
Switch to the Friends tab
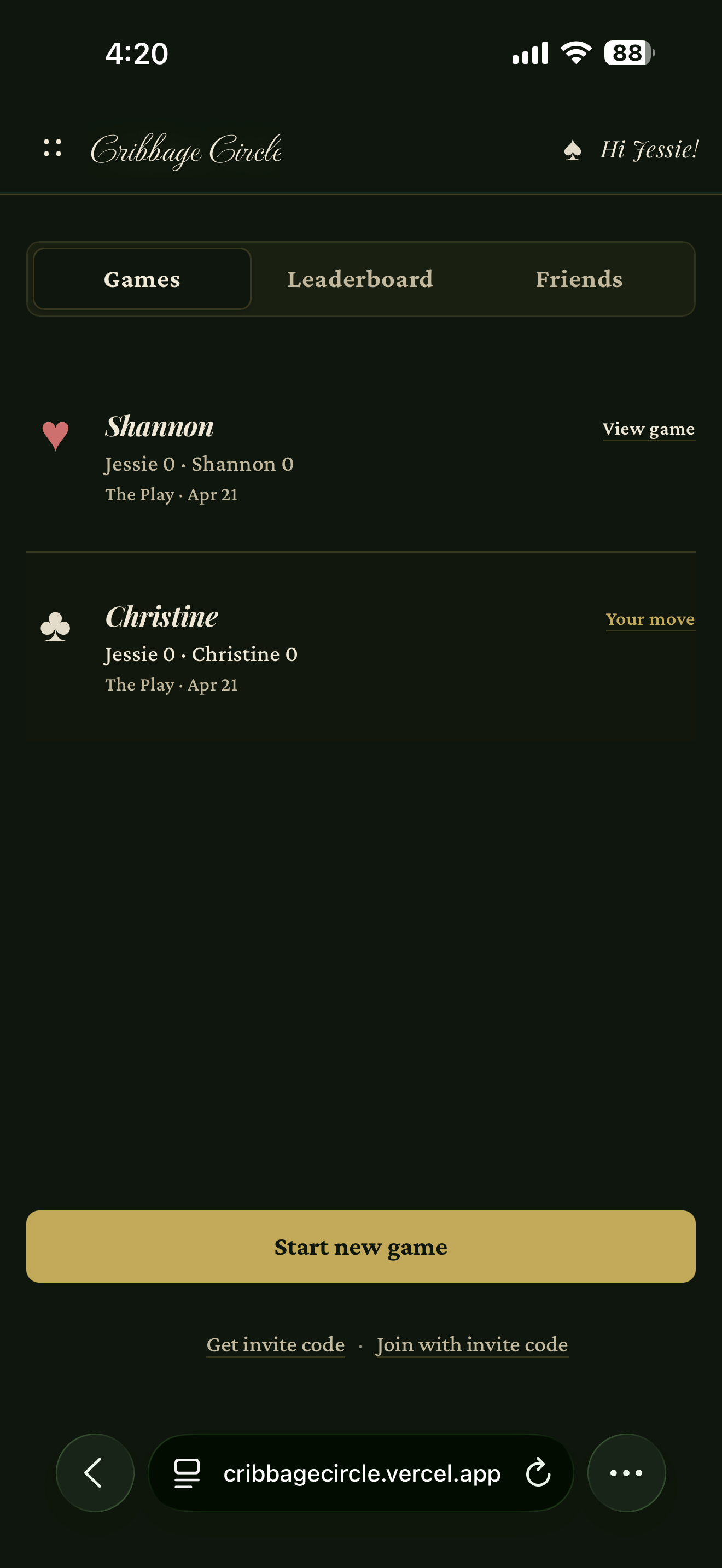579,279
